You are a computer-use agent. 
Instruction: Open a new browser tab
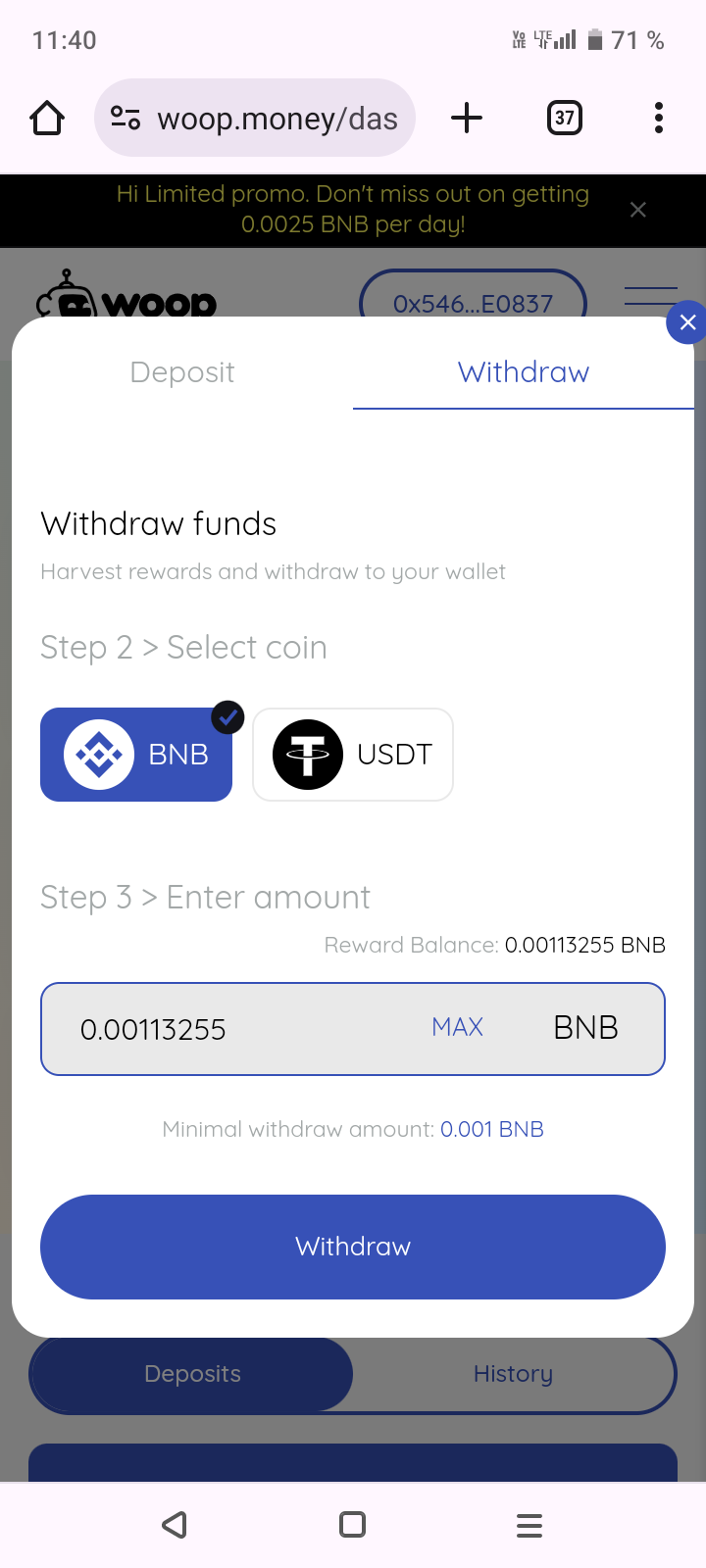[x=467, y=119]
